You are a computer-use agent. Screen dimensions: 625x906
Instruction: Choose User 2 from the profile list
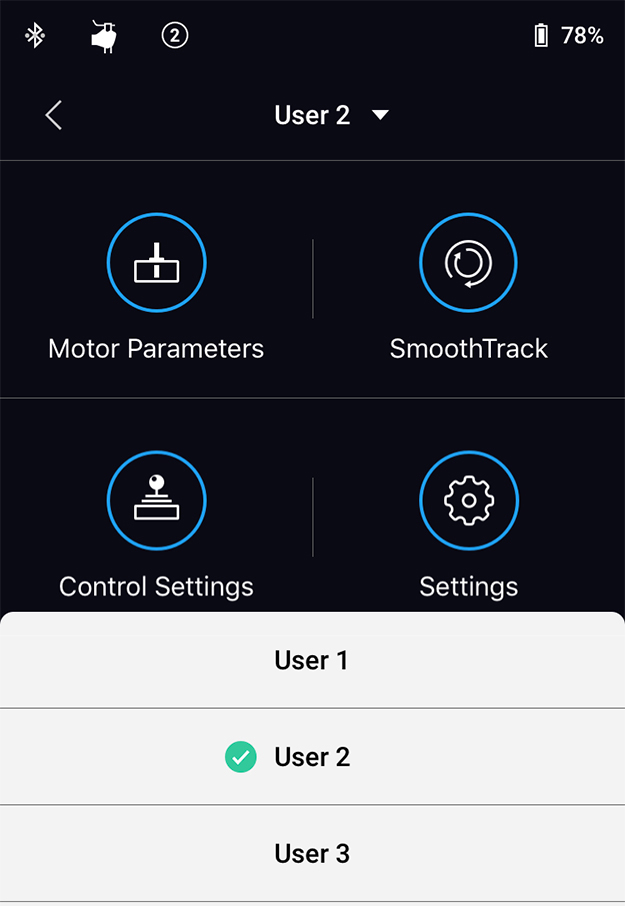point(312,757)
